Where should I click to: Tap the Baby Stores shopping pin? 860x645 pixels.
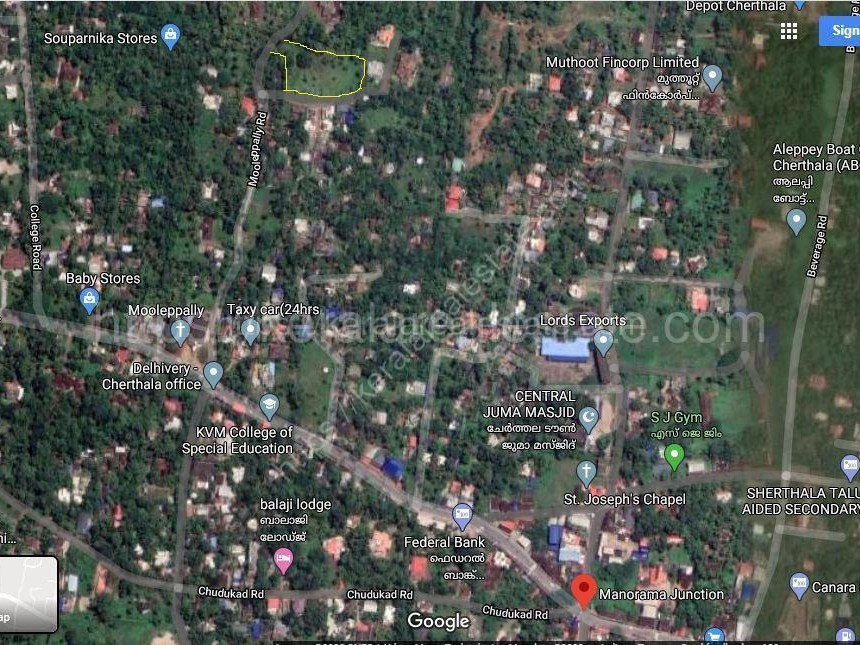[x=89, y=299]
